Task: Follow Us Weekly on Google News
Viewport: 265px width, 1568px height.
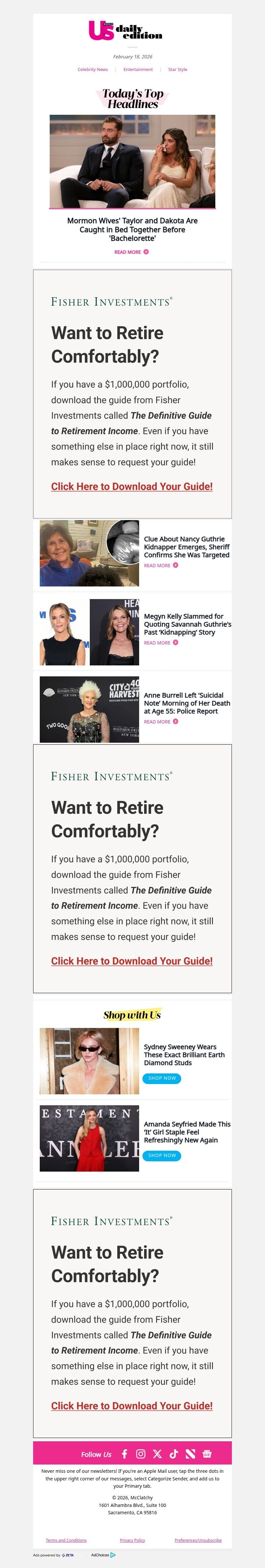Action: (207, 1454)
